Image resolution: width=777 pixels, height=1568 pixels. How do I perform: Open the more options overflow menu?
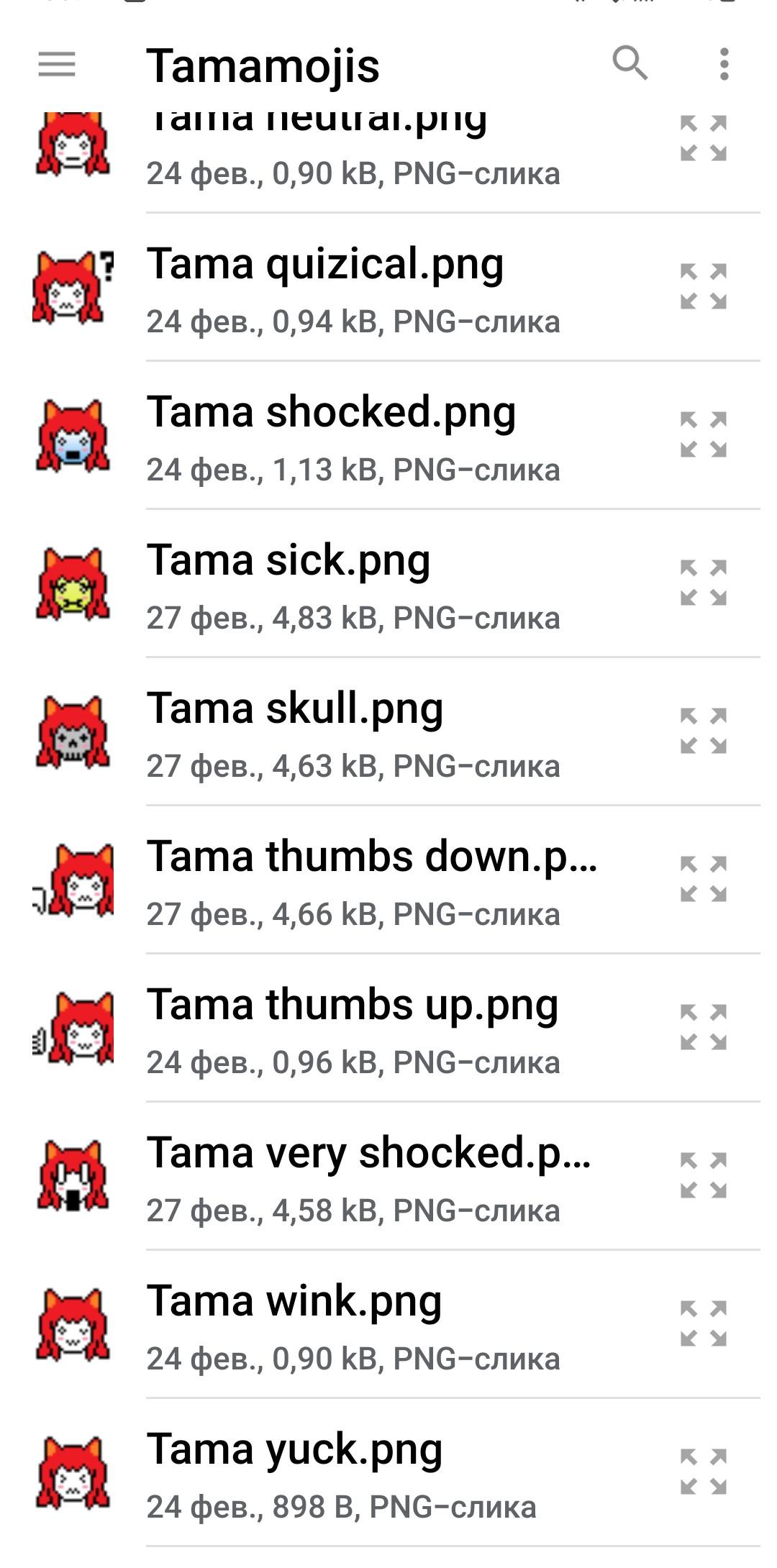click(724, 65)
